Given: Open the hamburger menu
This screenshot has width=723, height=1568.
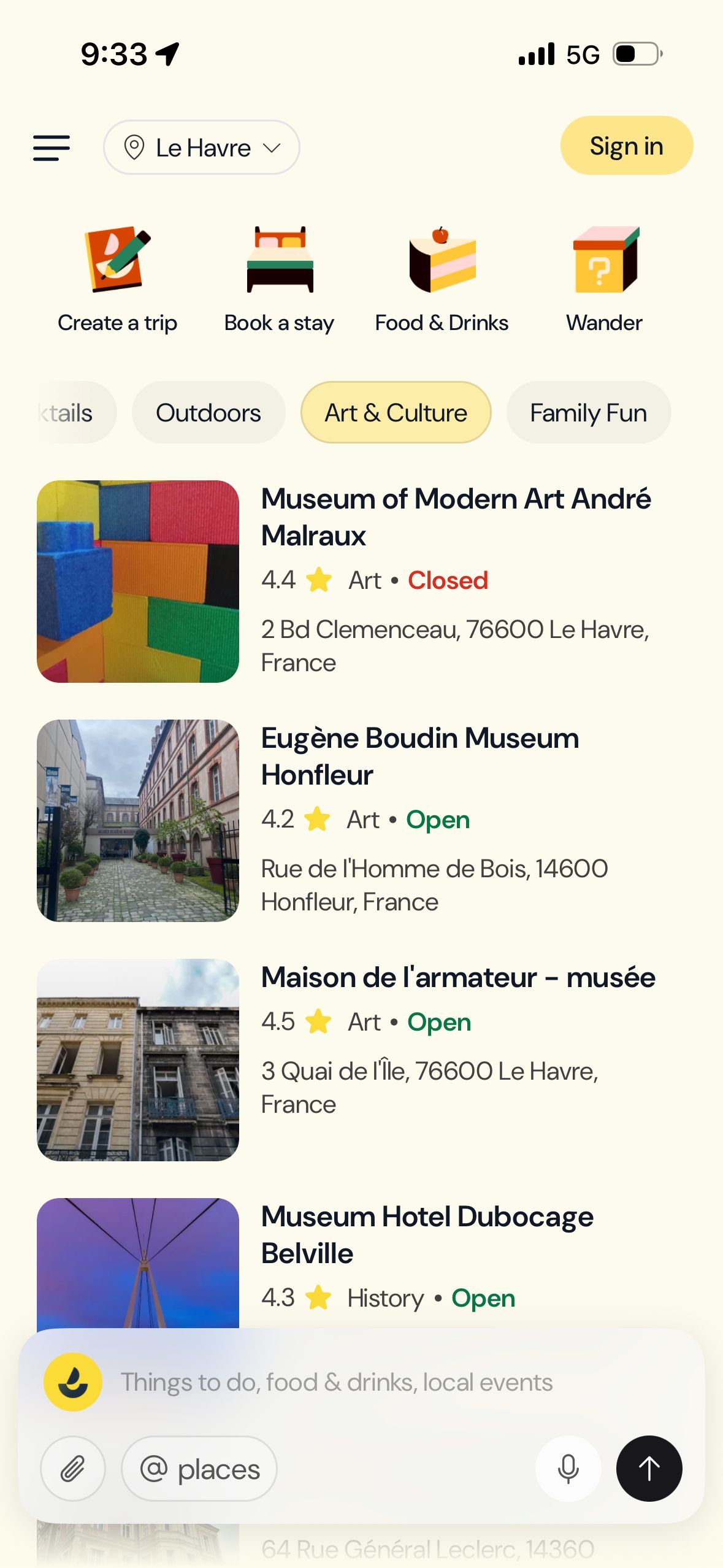Looking at the screenshot, I should pos(52,148).
